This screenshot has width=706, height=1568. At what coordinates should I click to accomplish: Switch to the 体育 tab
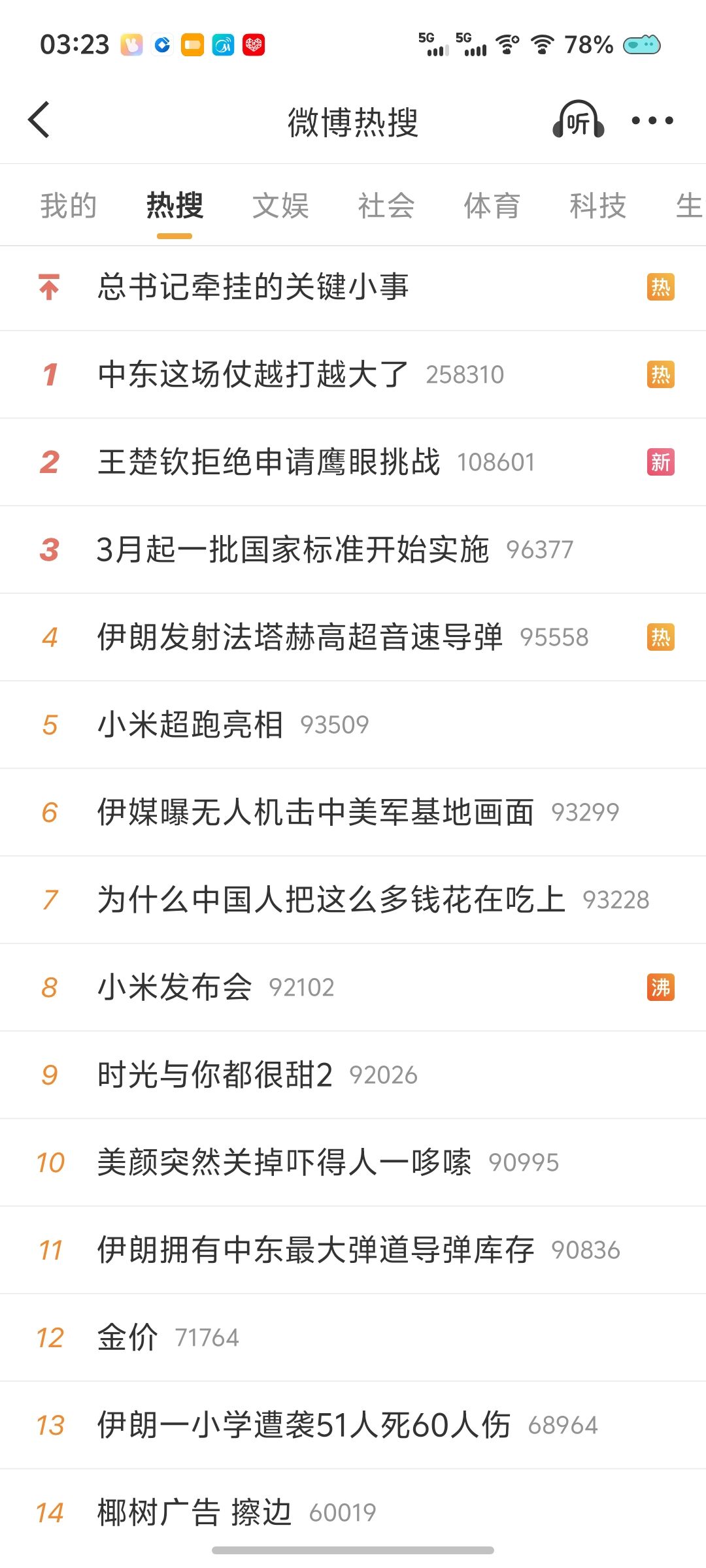(x=492, y=206)
